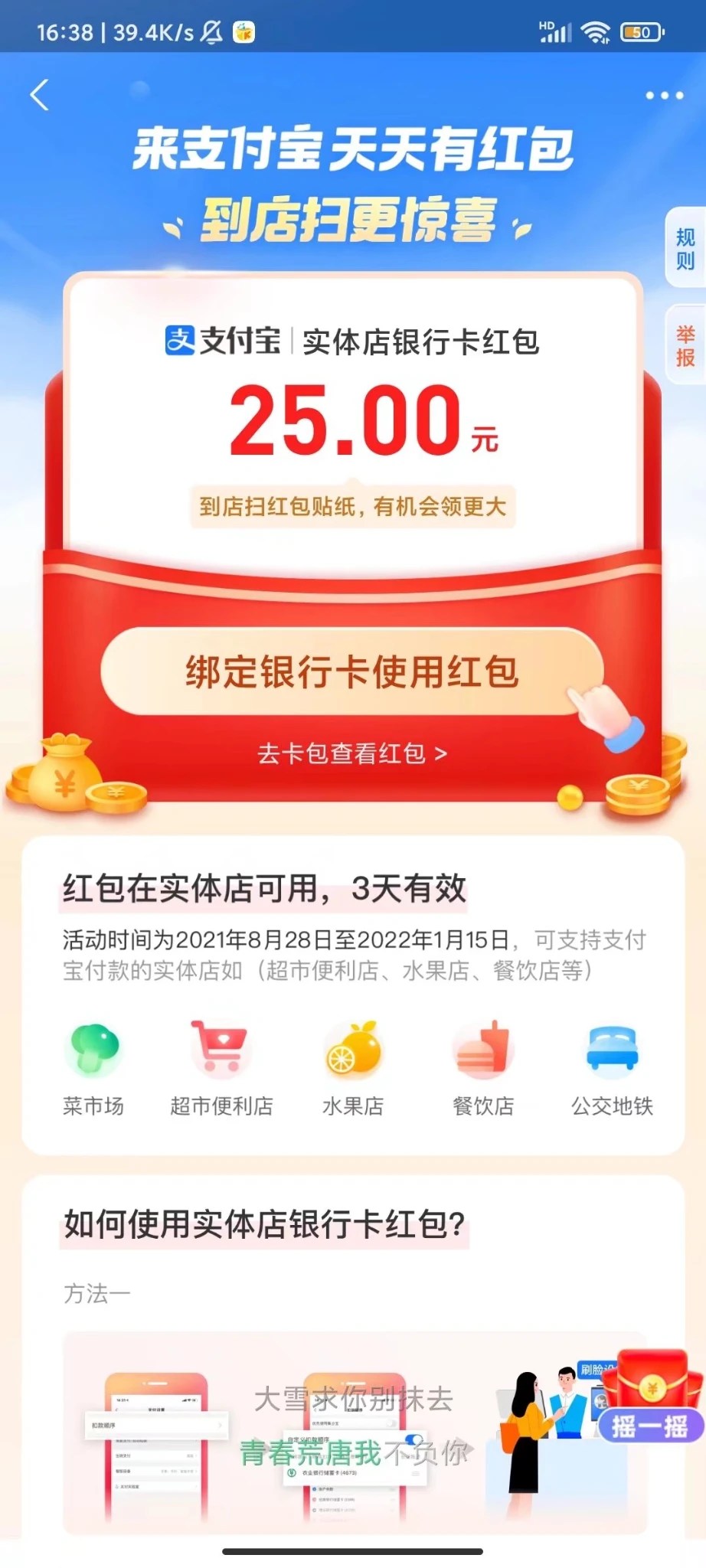Image resolution: width=706 pixels, height=1568 pixels.
Task: Open the three-dot overflow menu
Action: (664, 96)
